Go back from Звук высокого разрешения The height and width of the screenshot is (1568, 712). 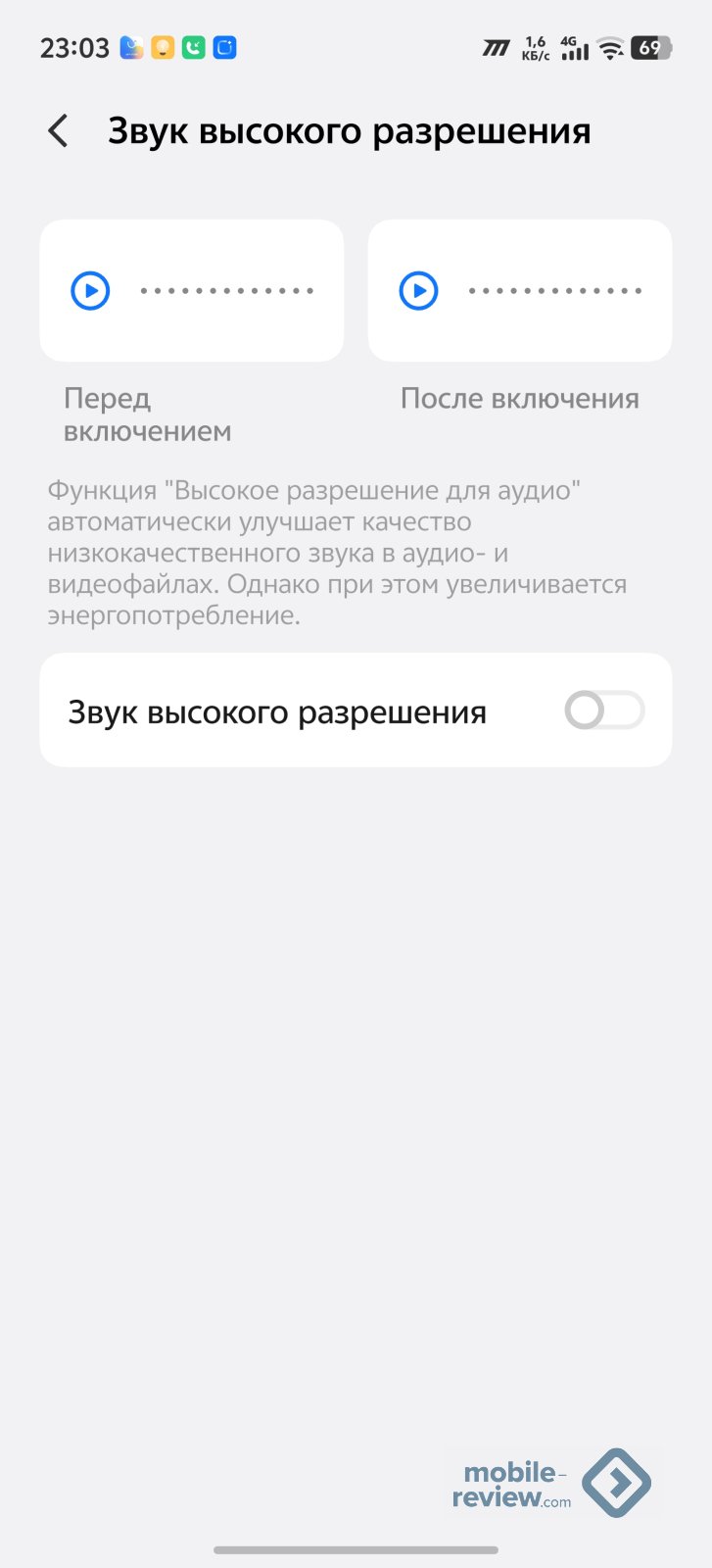click(x=59, y=131)
